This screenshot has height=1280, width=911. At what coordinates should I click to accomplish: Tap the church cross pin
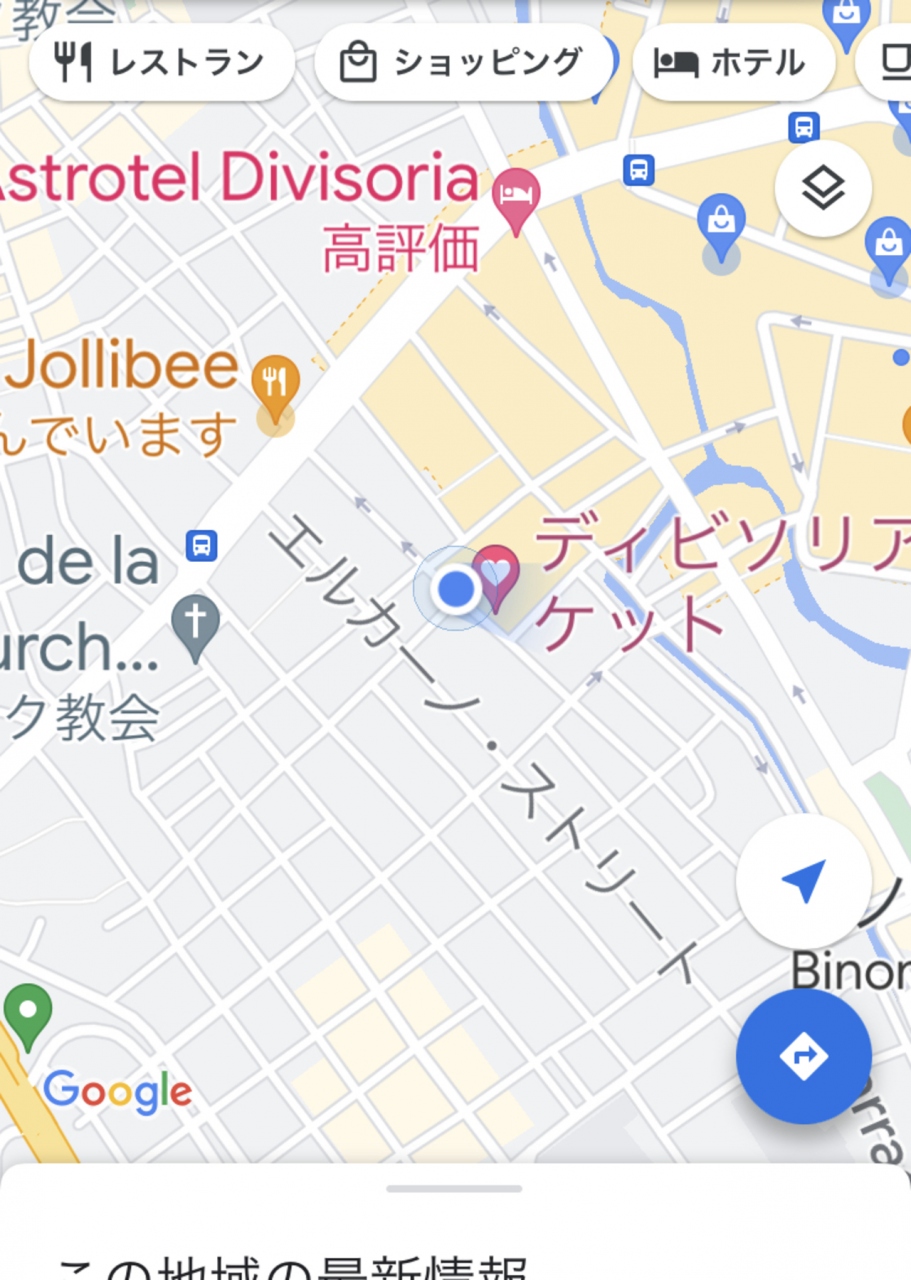click(195, 624)
